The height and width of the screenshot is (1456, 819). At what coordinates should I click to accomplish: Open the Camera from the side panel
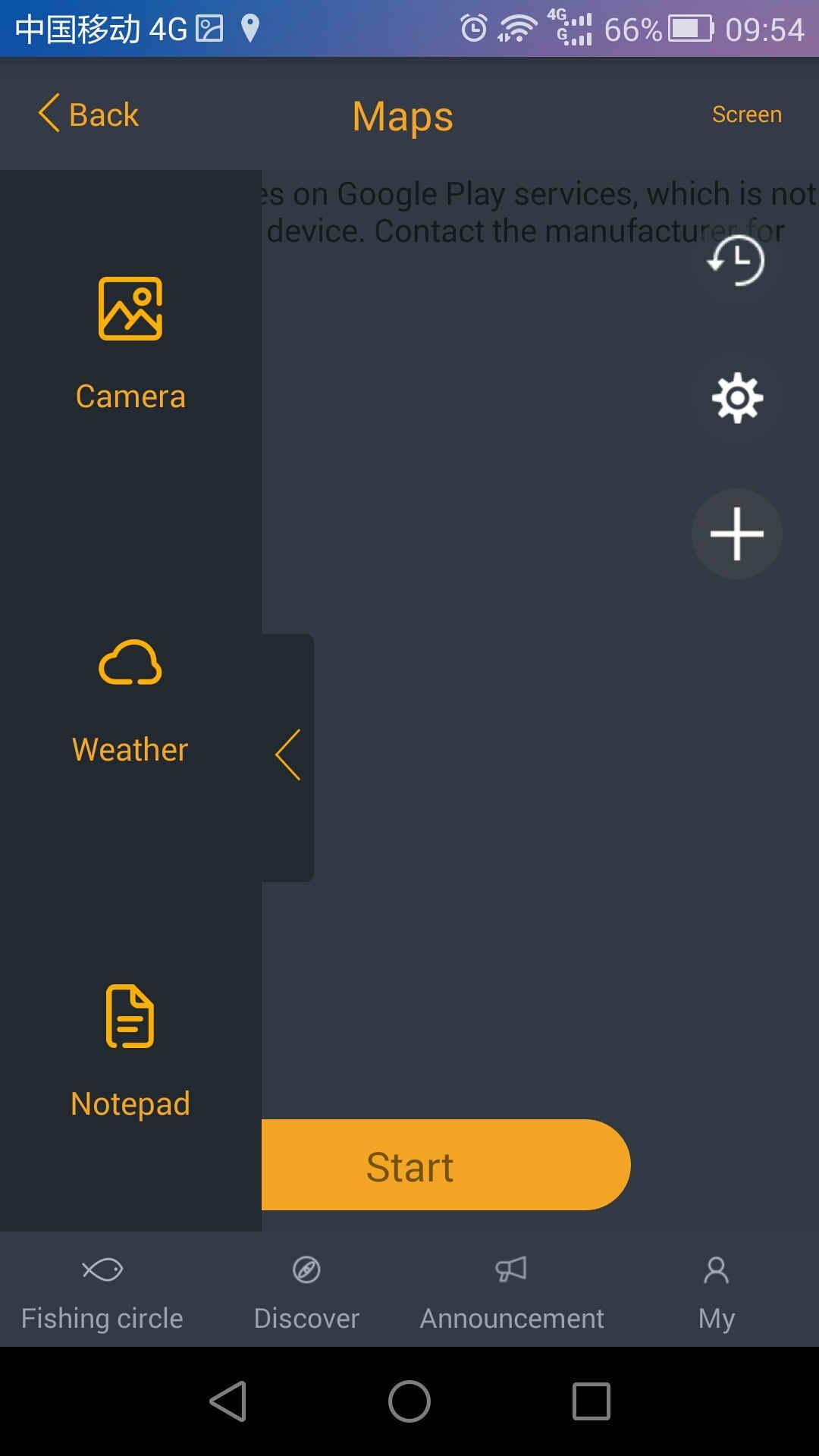[130, 343]
